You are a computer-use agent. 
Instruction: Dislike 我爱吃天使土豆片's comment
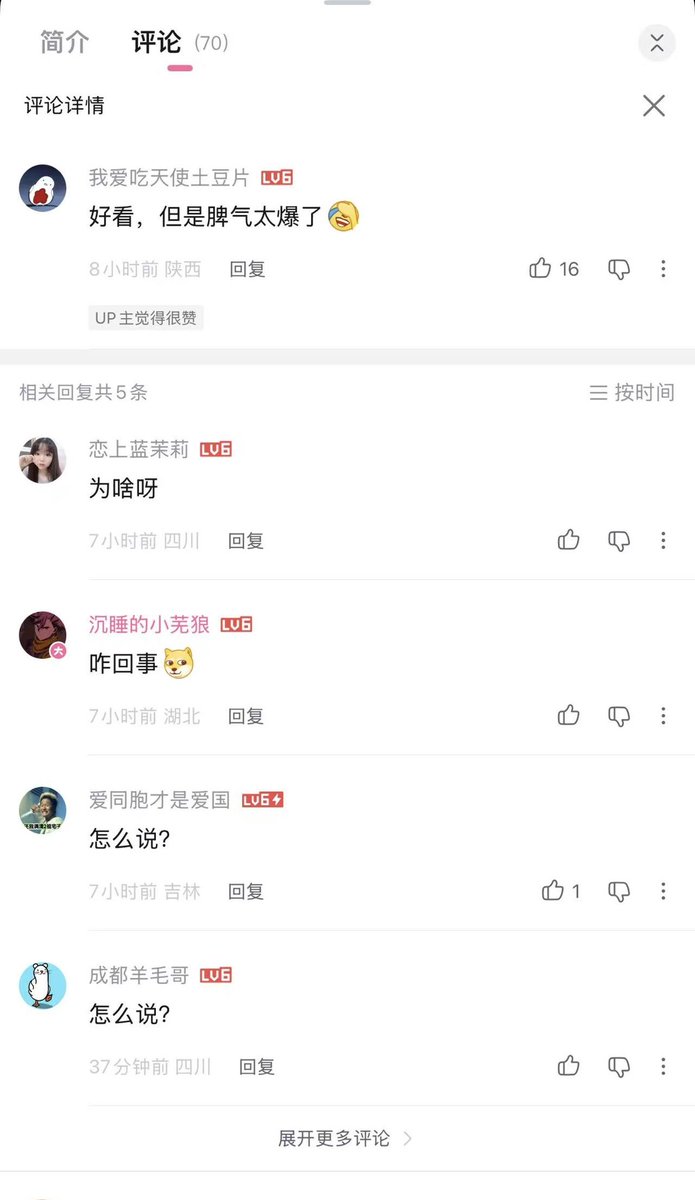(x=619, y=268)
